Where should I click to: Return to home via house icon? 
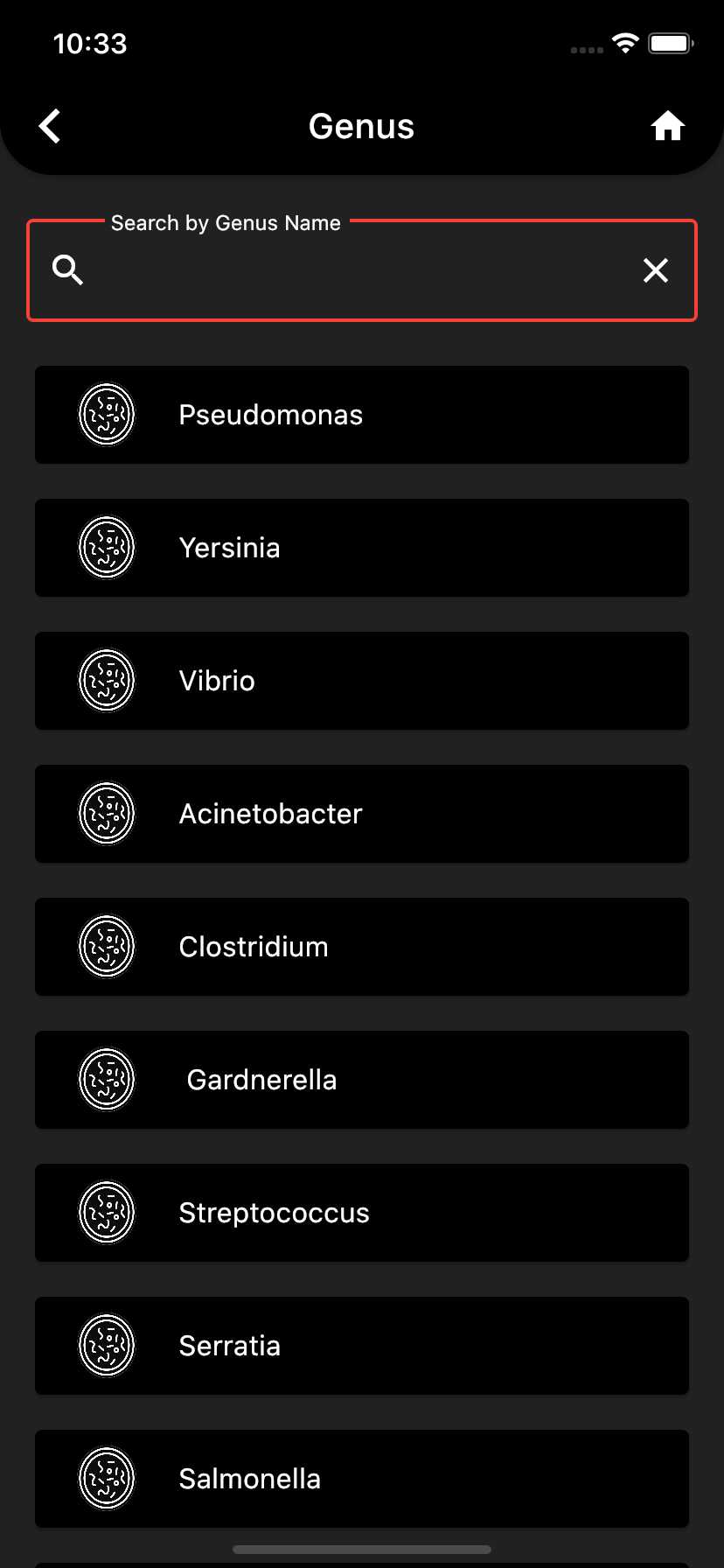coord(667,127)
